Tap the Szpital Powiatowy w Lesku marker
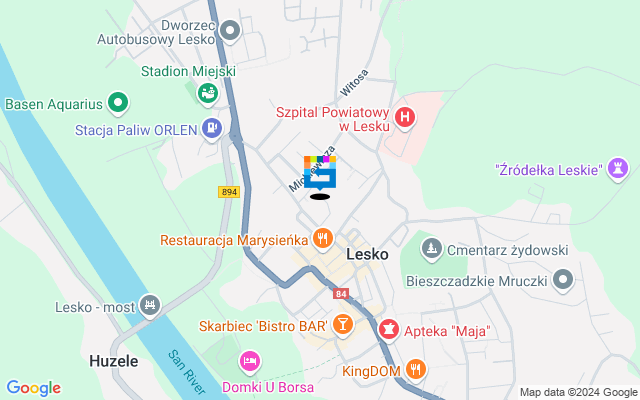Image resolution: width=640 pixels, height=400 pixels. [405, 118]
